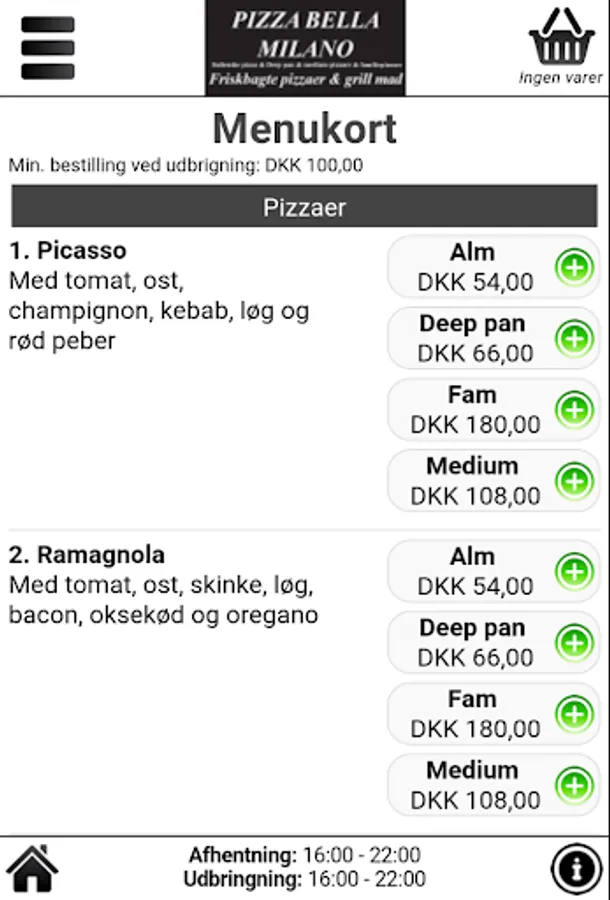Add Ramagnola Alm pizza to basket
This screenshot has height=900, width=610.
click(x=574, y=572)
